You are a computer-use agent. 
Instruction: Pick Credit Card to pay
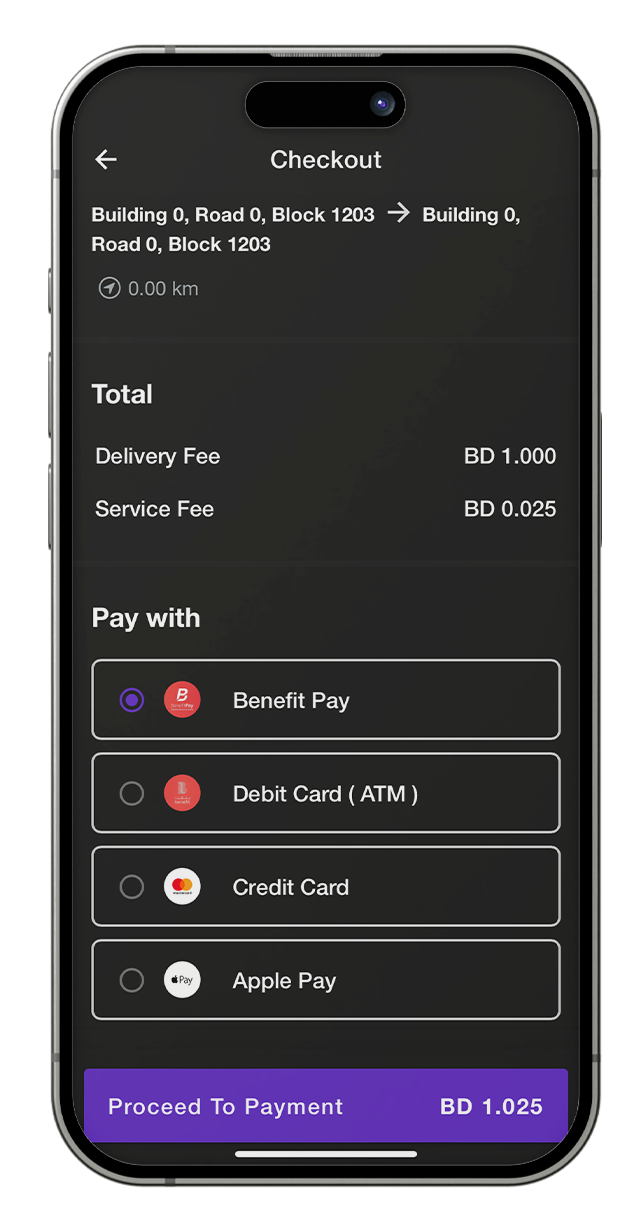coord(325,887)
